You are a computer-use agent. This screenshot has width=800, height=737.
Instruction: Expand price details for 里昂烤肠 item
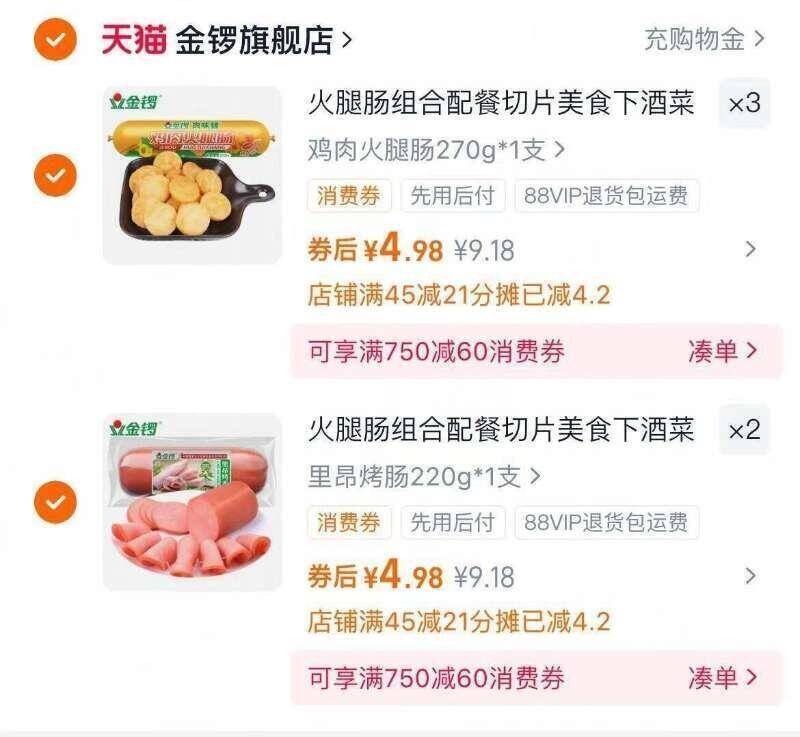[751, 576]
